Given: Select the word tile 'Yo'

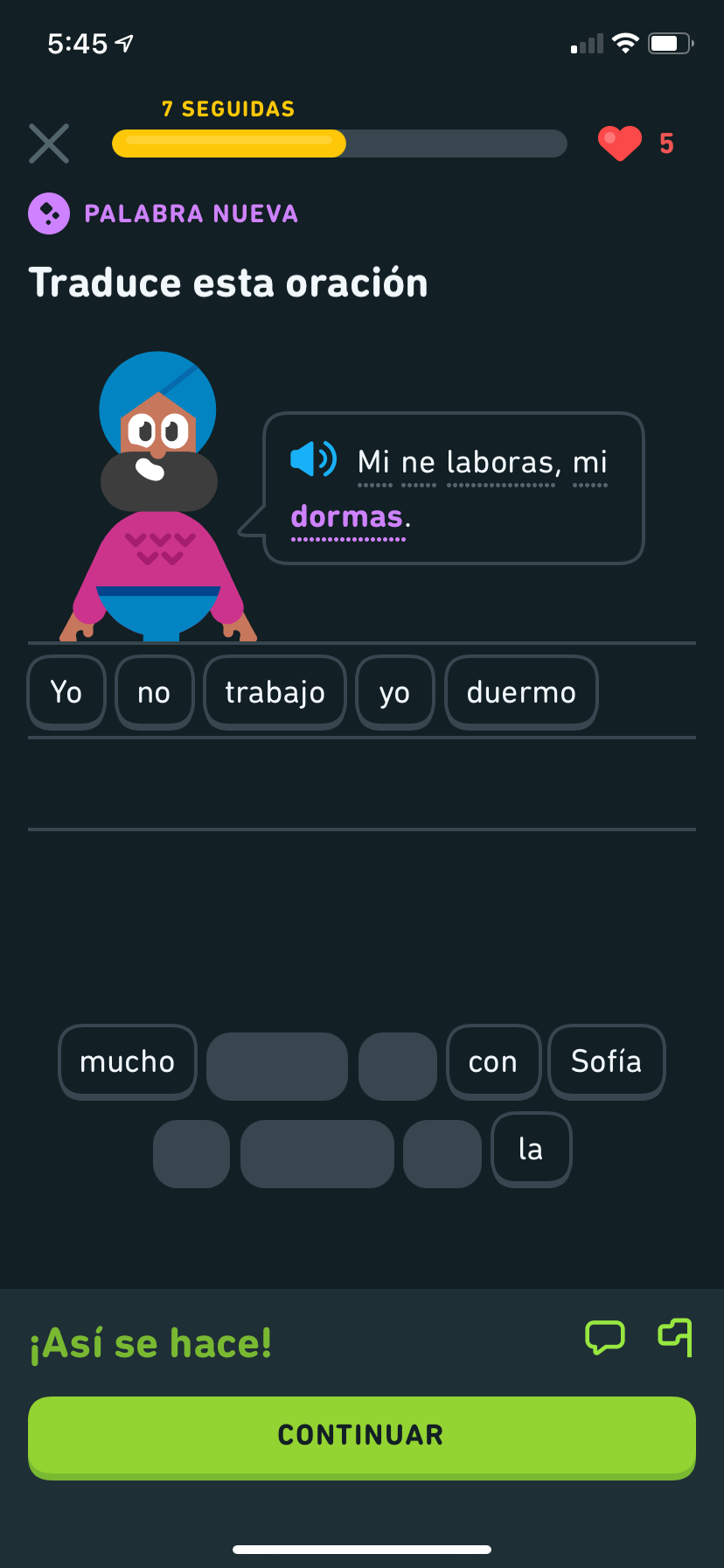Looking at the screenshot, I should [x=66, y=691].
